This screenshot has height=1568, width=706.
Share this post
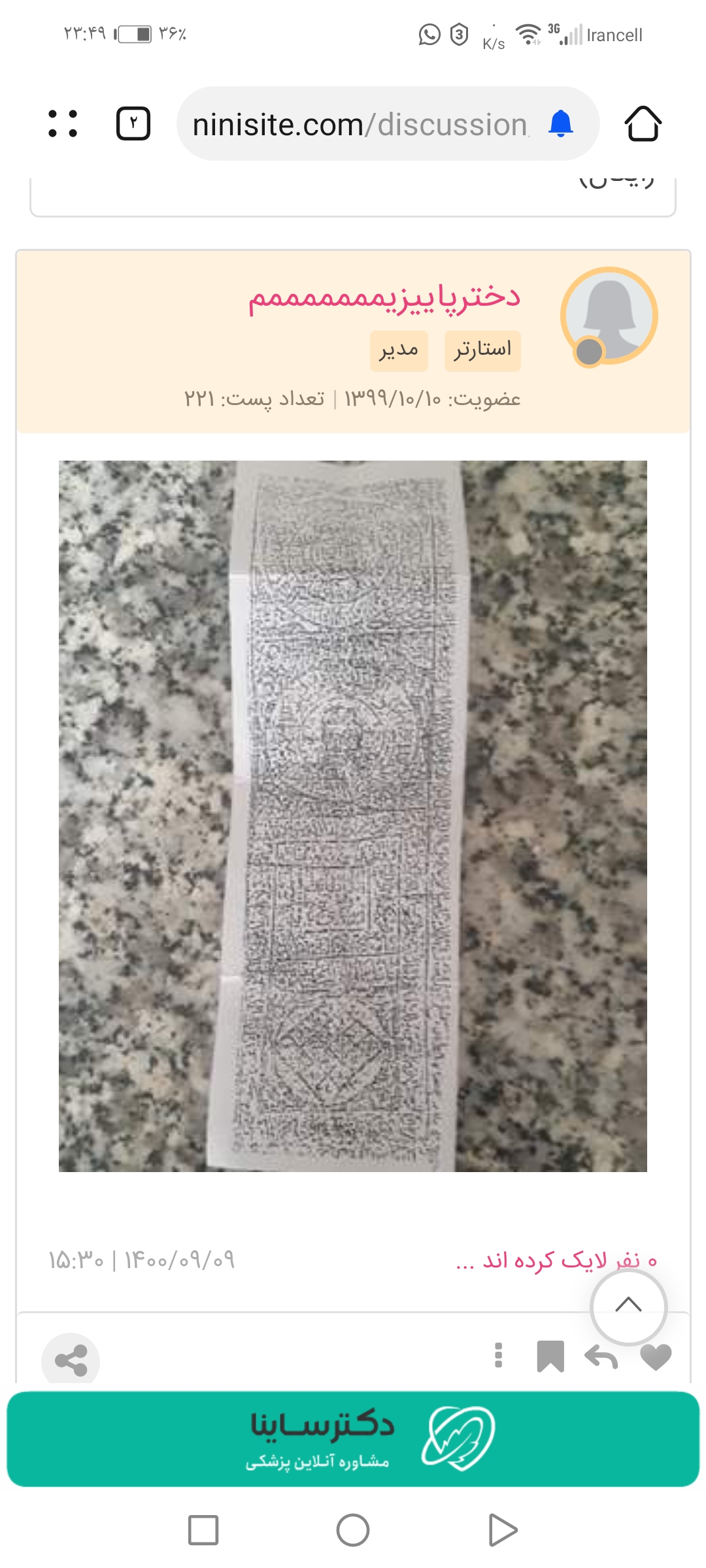(71, 1361)
